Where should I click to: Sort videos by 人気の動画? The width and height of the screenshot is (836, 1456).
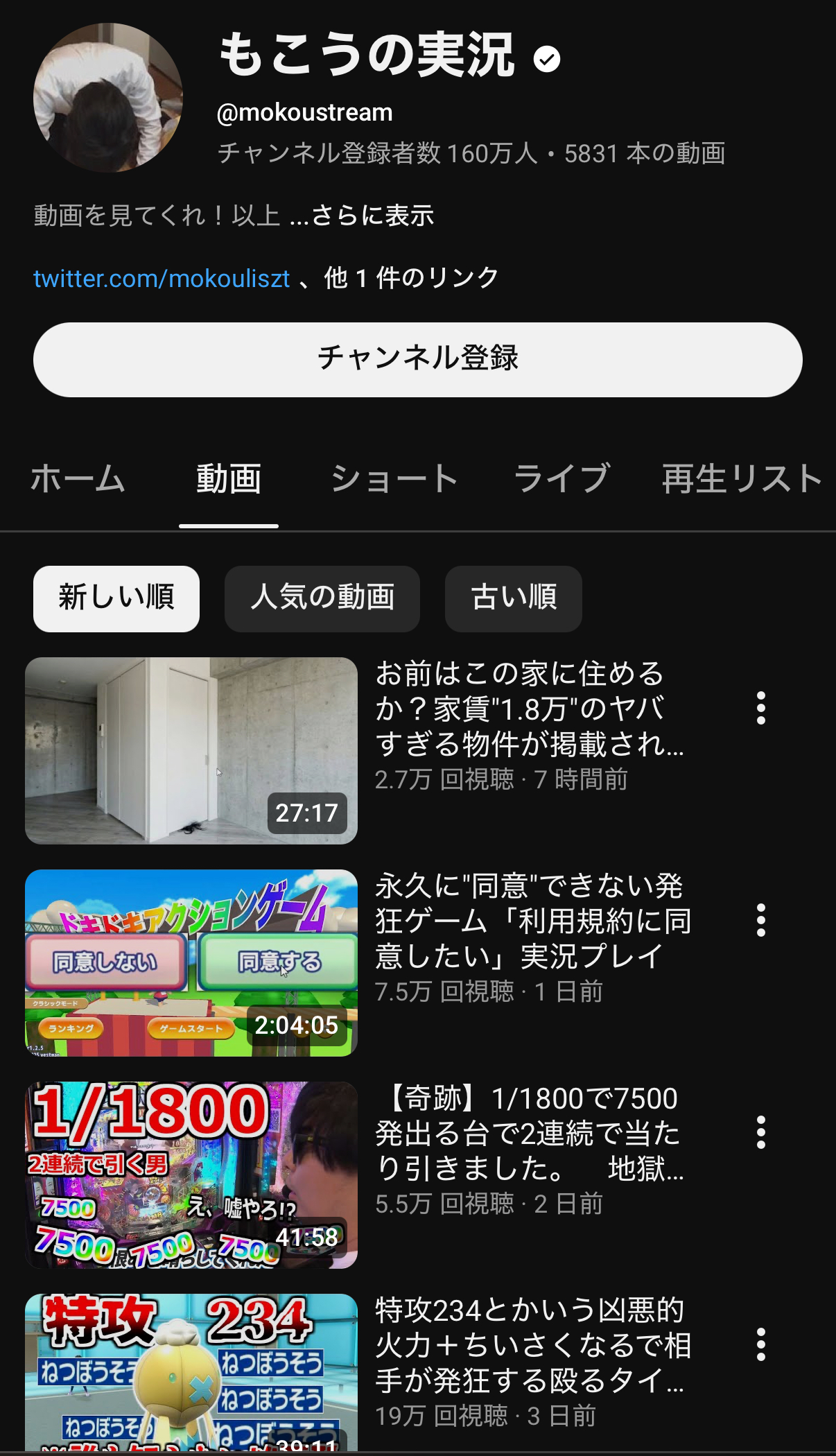pyautogui.click(x=322, y=598)
